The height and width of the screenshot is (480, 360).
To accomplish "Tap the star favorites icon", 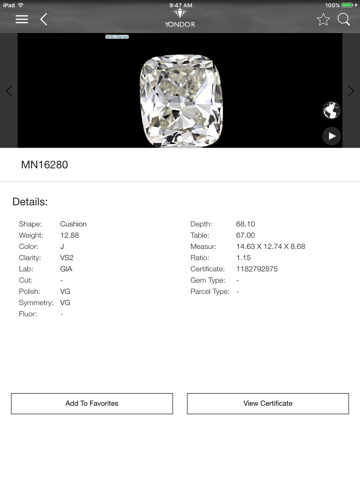I will click(323, 19).
